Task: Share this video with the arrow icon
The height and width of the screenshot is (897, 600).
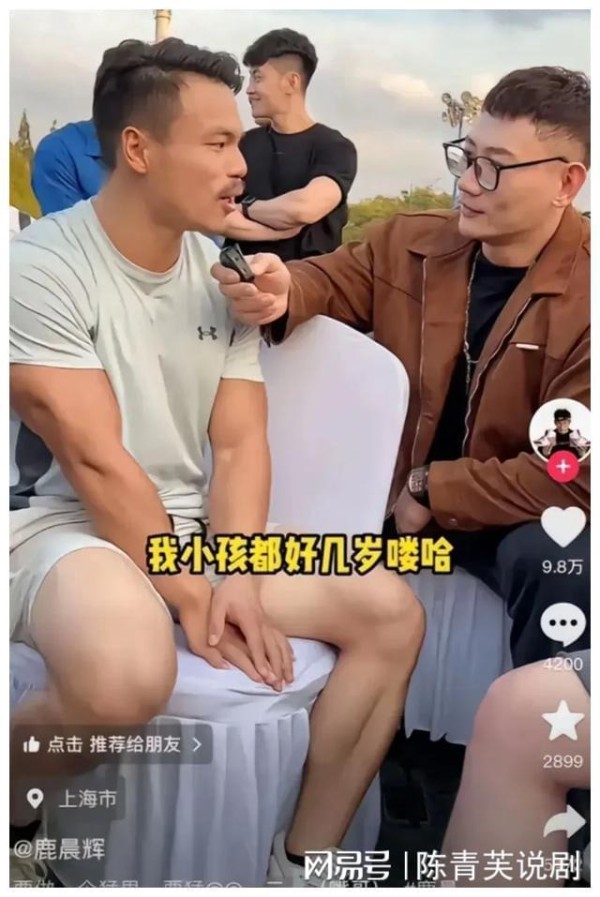Action: [x=564, y=822]
